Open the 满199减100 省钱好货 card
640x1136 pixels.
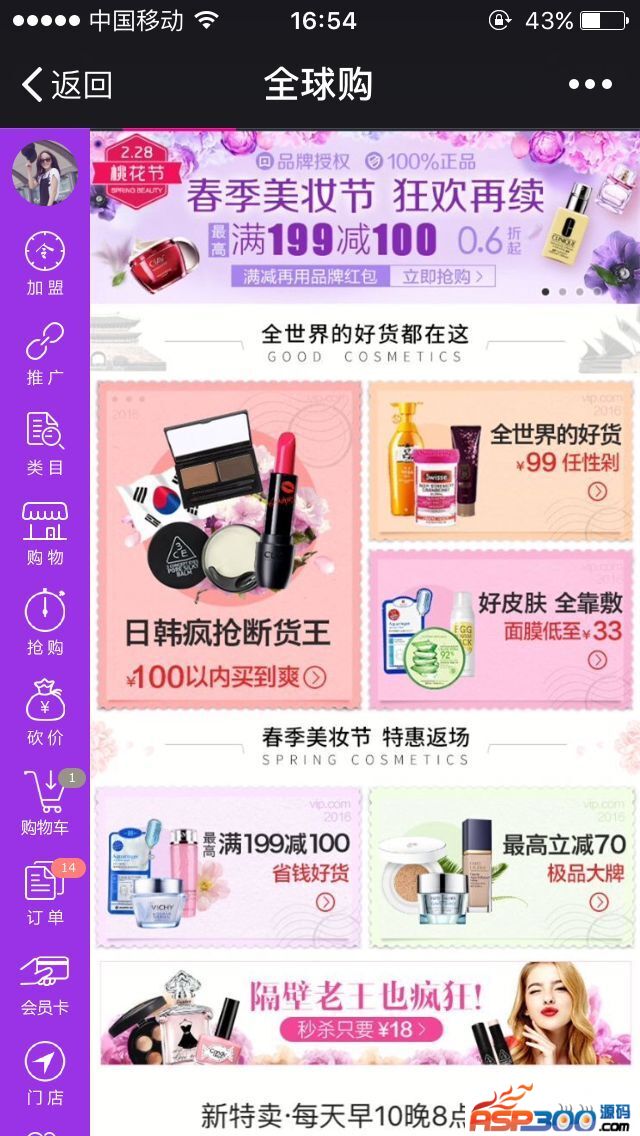tap(228, 867)
